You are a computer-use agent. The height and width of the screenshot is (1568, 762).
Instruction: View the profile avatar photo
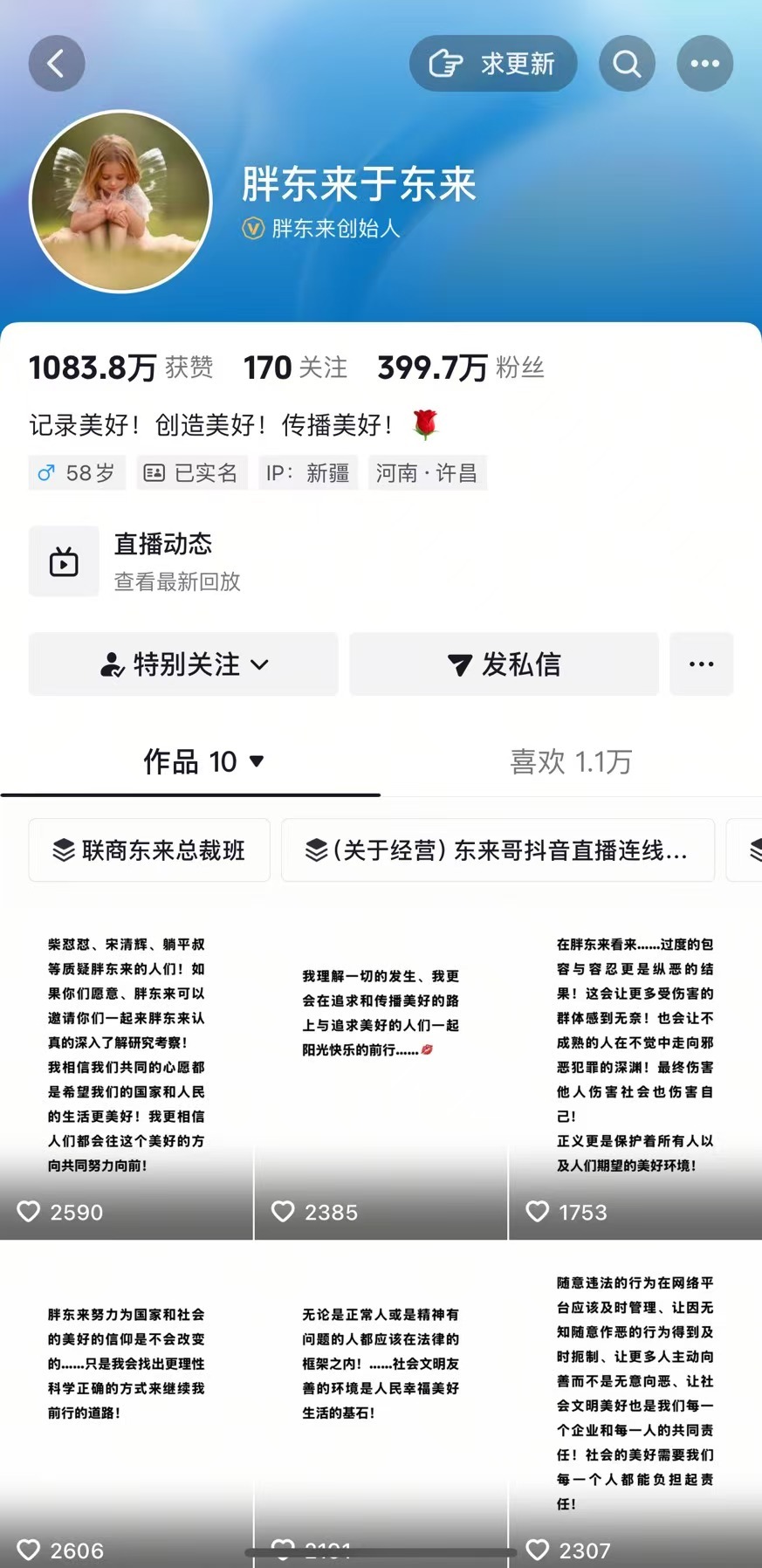pos(121,202)
